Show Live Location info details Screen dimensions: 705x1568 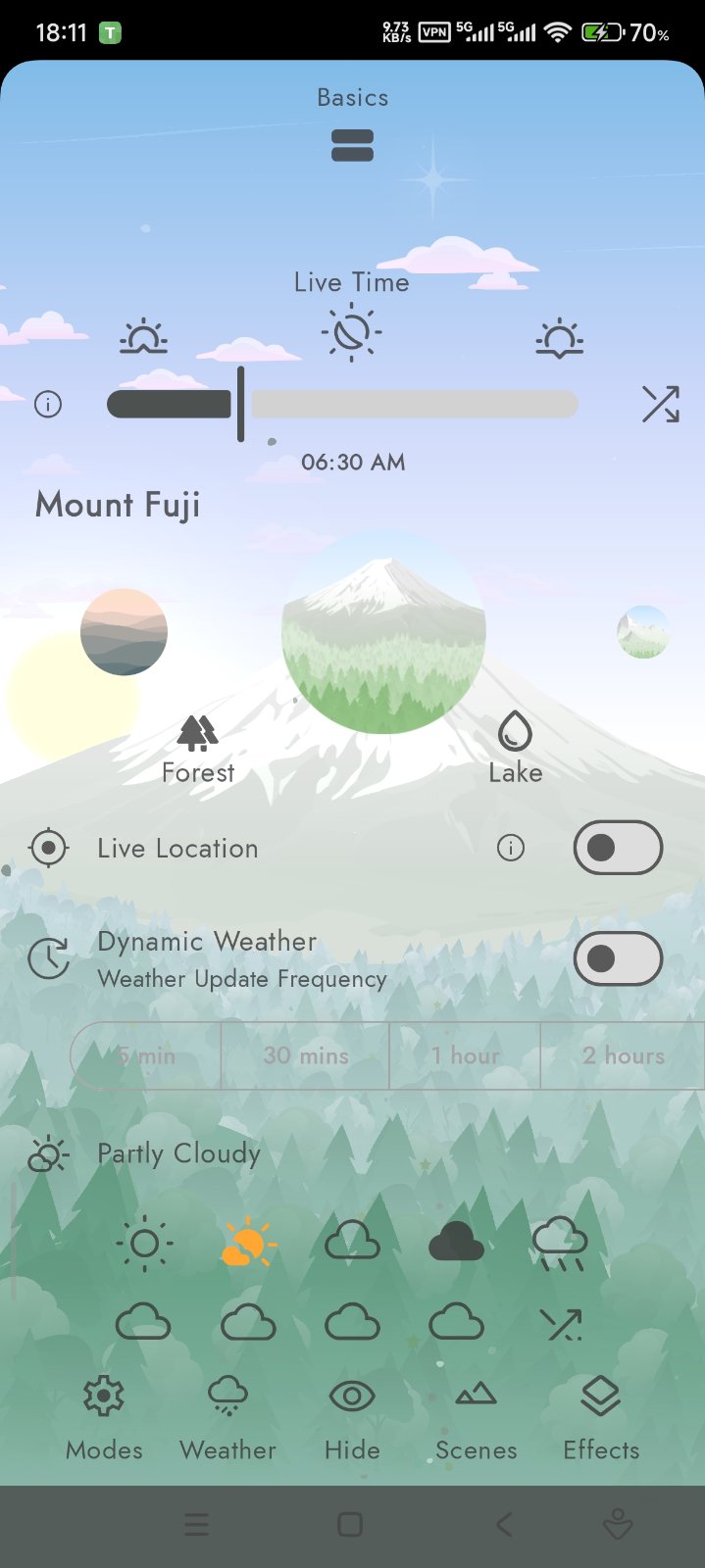pyautogui.click(x=510, y=848)
